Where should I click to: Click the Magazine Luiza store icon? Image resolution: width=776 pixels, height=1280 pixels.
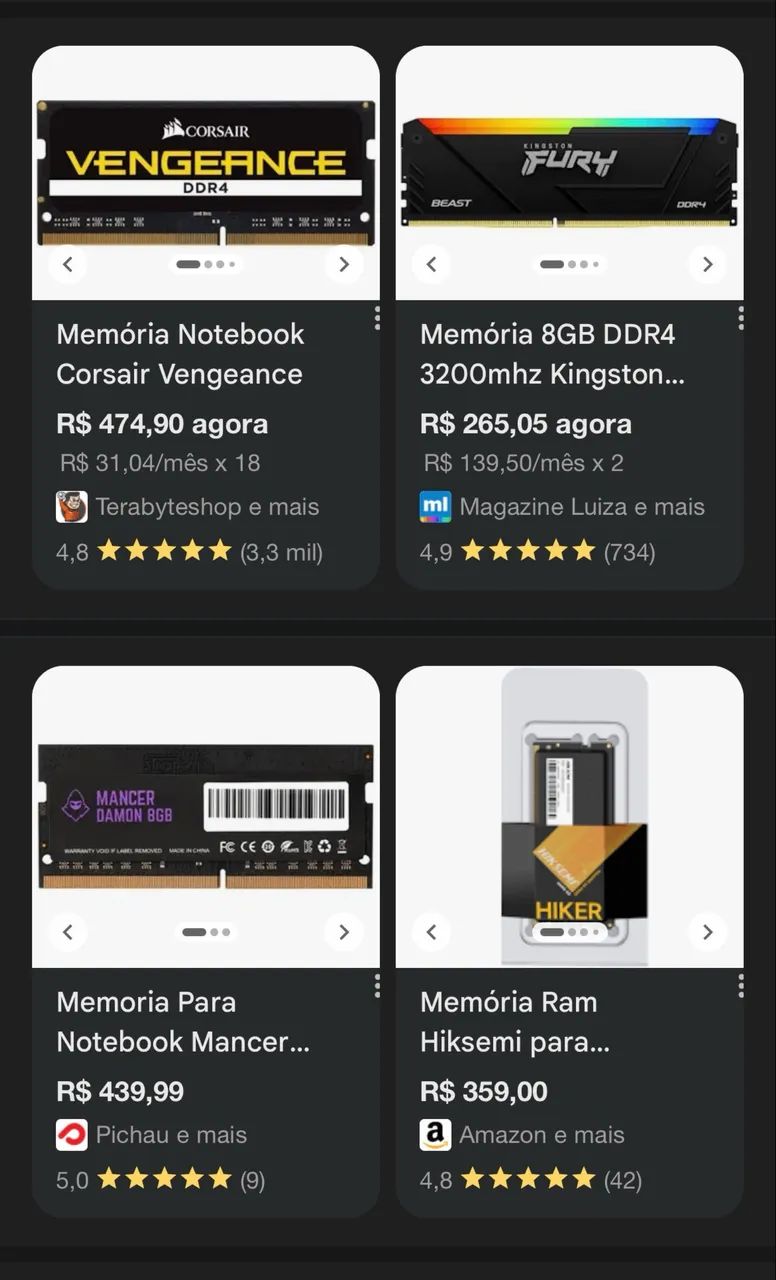(x=434, y=507)
